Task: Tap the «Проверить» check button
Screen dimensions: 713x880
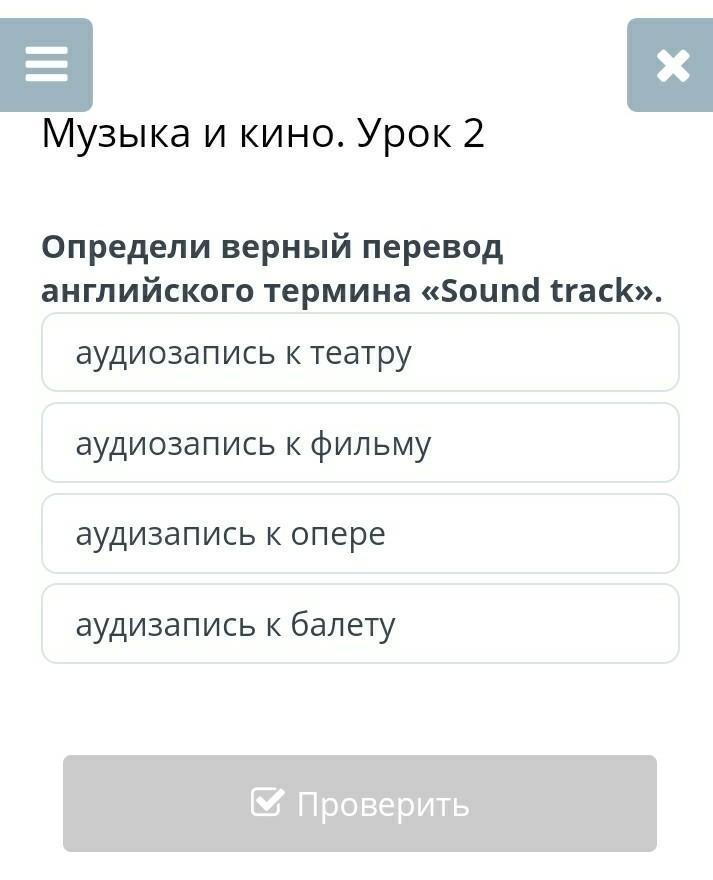Action: (360, 803)
